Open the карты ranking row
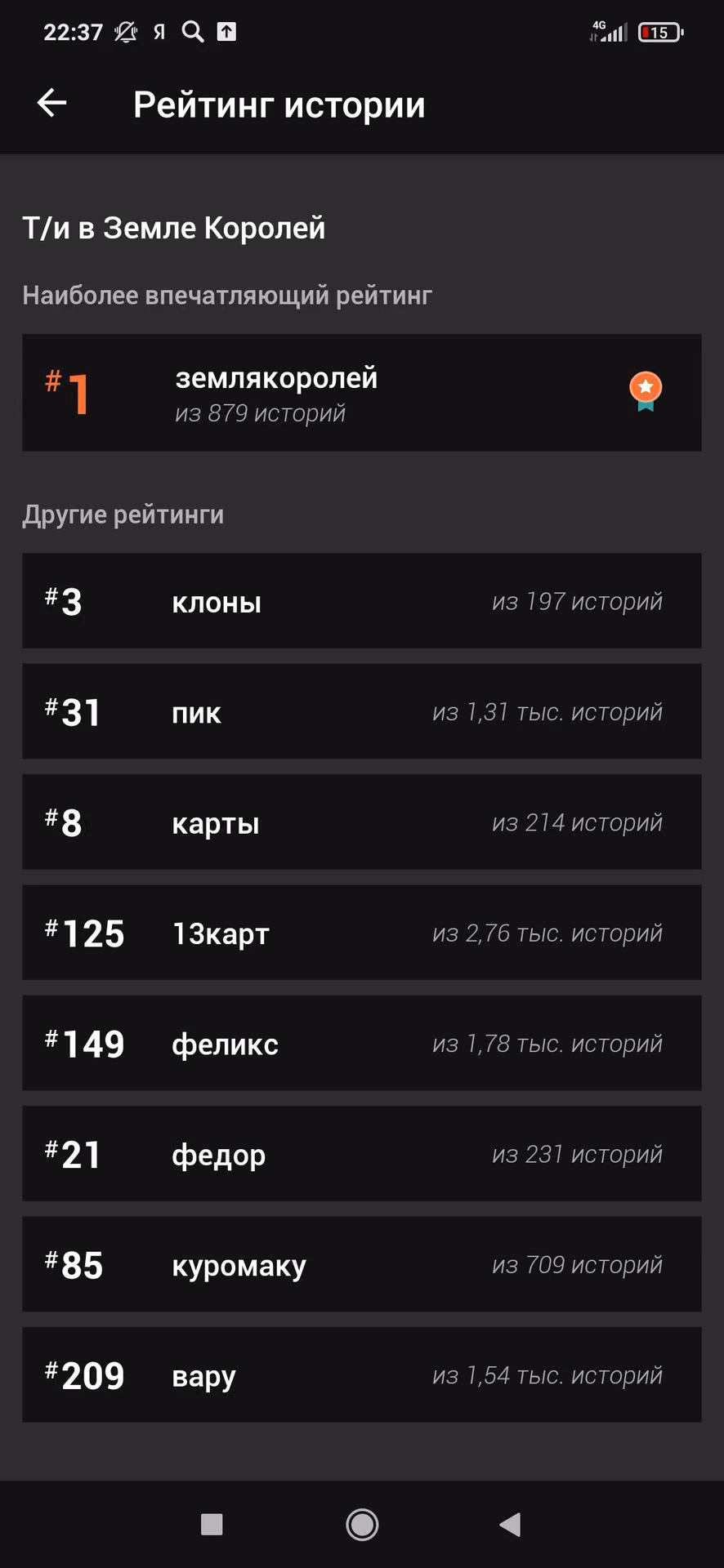Viewport: 724px width, 1568px height. (361, 822)
